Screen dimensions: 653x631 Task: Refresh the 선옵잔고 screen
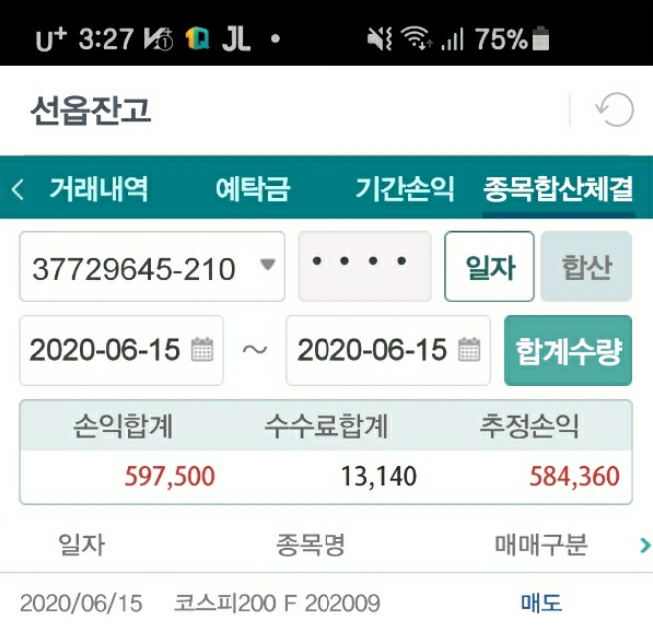(614, 110)
